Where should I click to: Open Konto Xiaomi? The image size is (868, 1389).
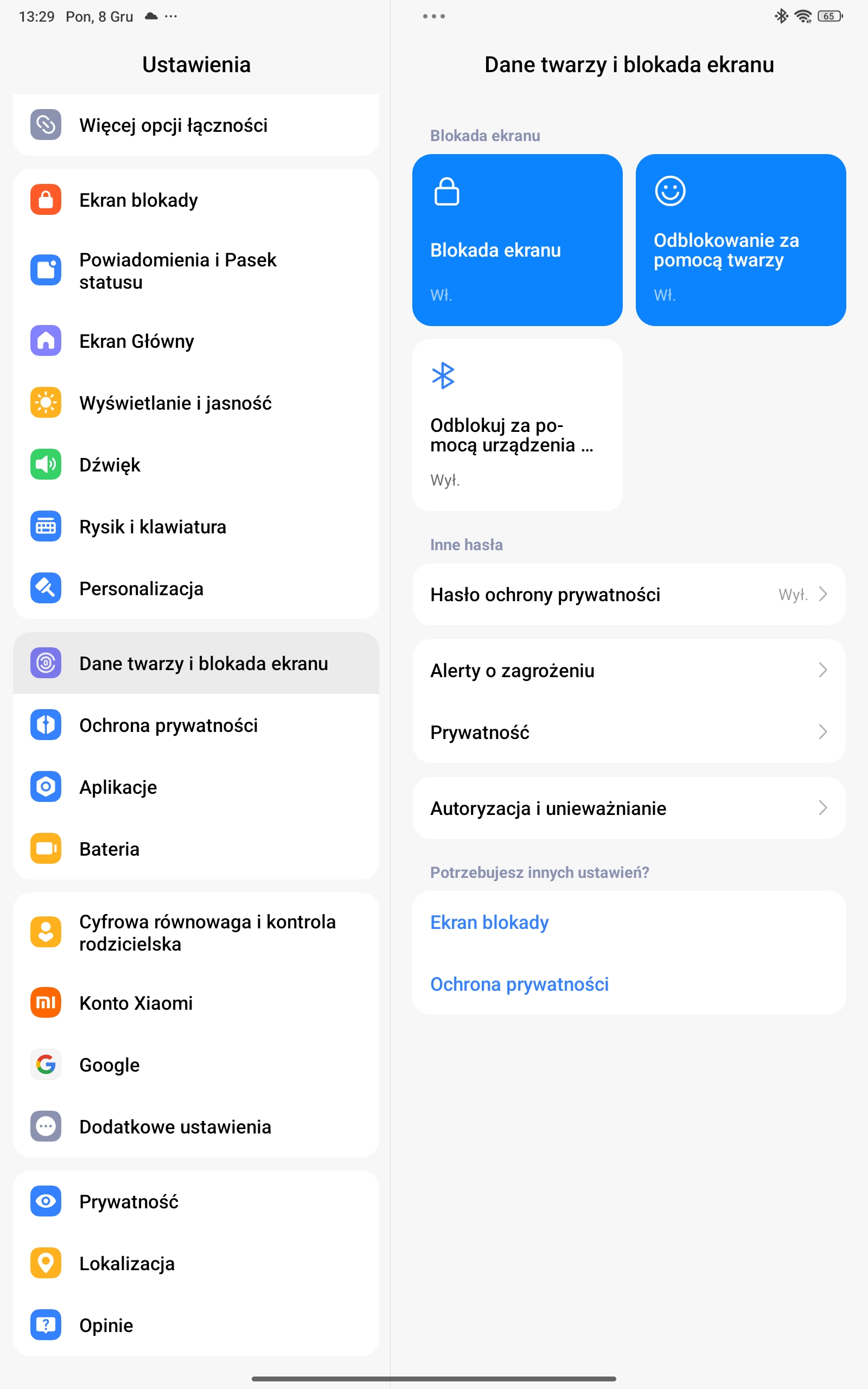coord(195,1003)
